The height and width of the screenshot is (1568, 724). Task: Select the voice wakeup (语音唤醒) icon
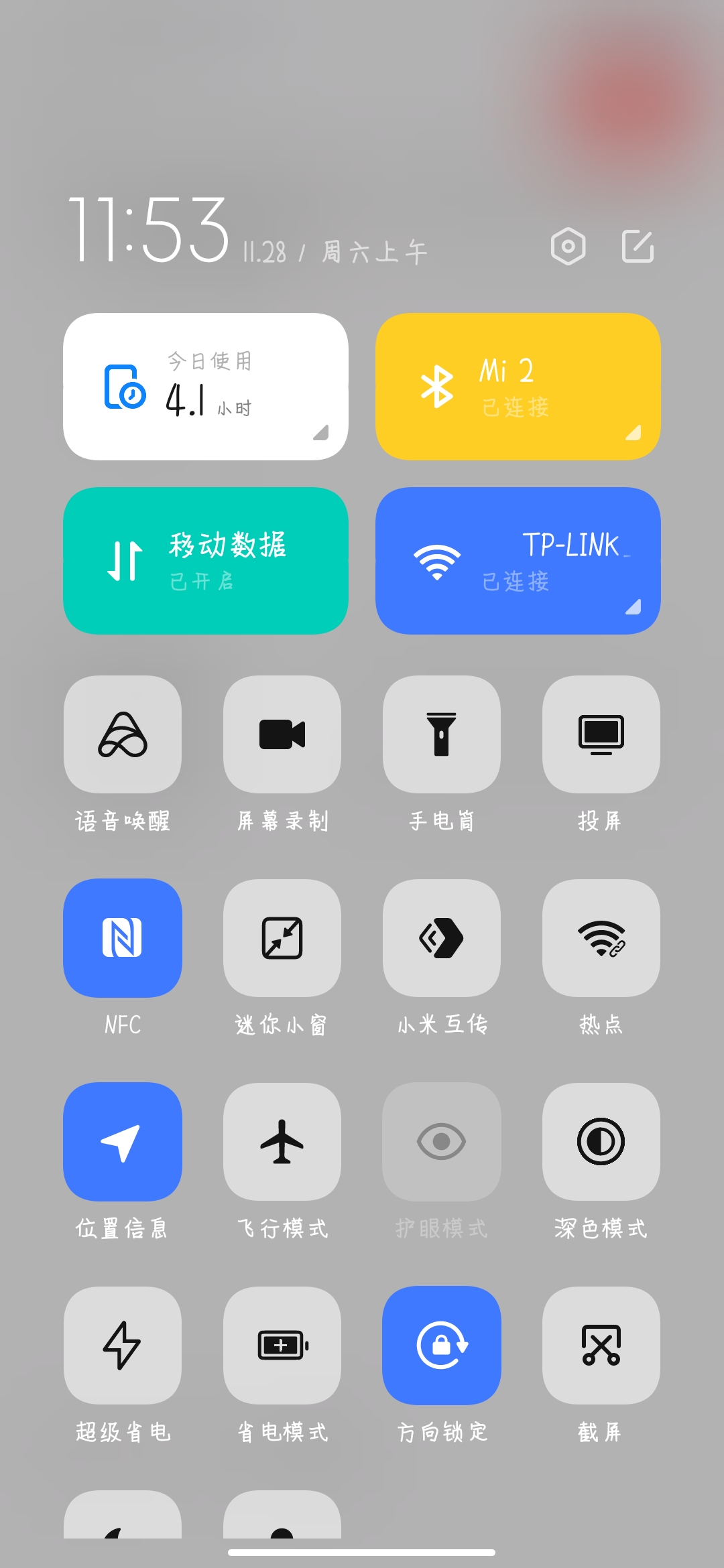click(123, 734)
